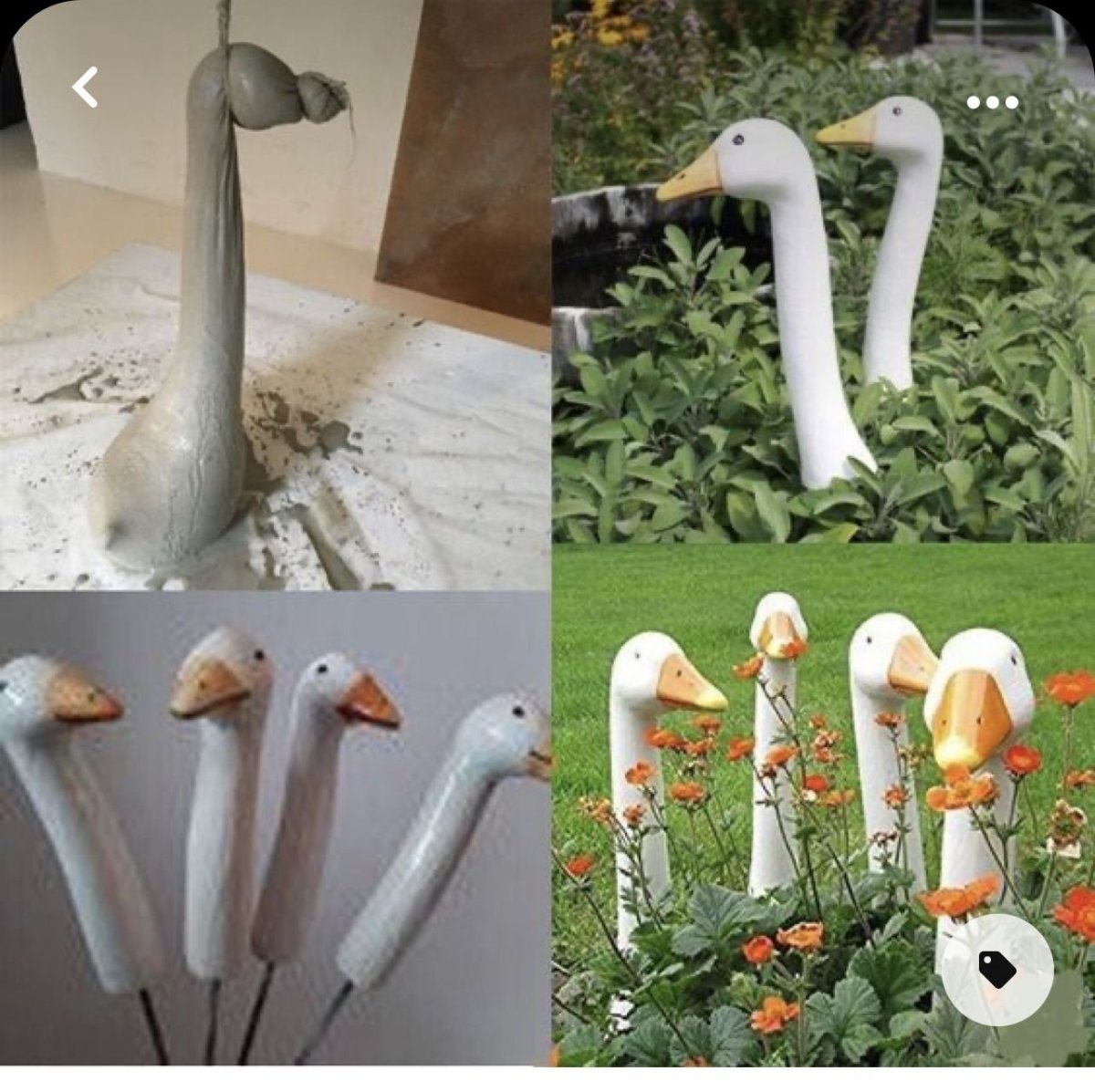
Task: Open the three-dot overflow menu
Action: (993, 102)
